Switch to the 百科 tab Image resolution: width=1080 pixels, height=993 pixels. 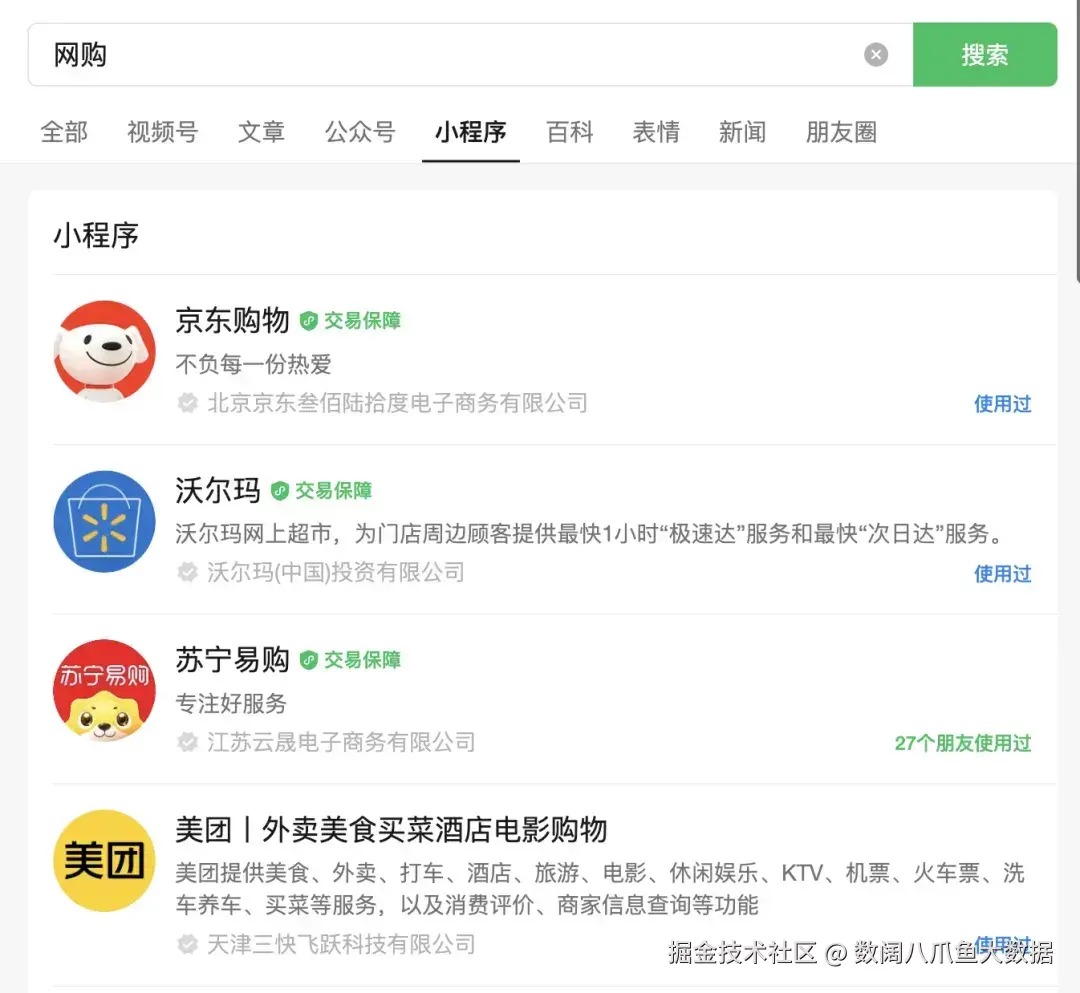click(x=570, y=132)
